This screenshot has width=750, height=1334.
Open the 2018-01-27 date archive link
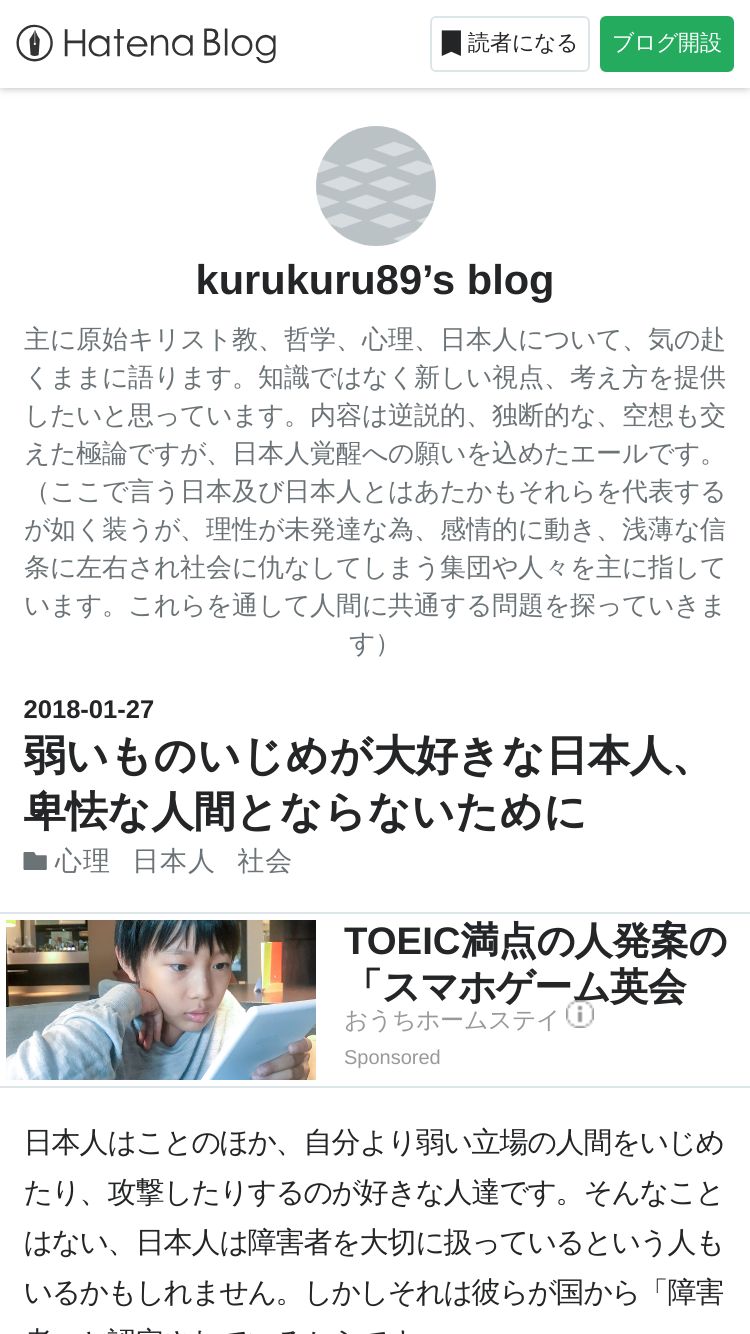click(89, 709)
